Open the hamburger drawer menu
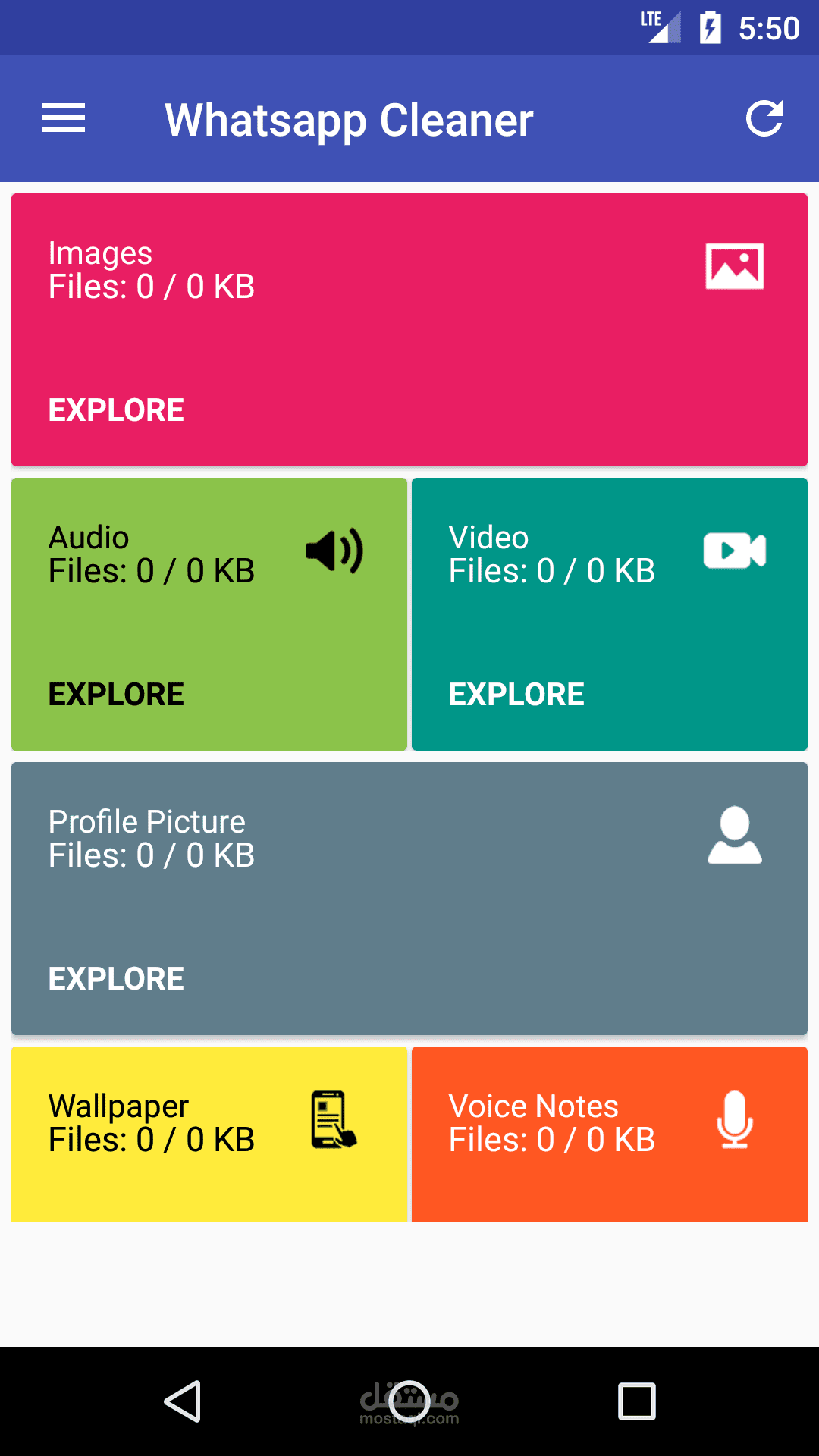 [64, 119]
